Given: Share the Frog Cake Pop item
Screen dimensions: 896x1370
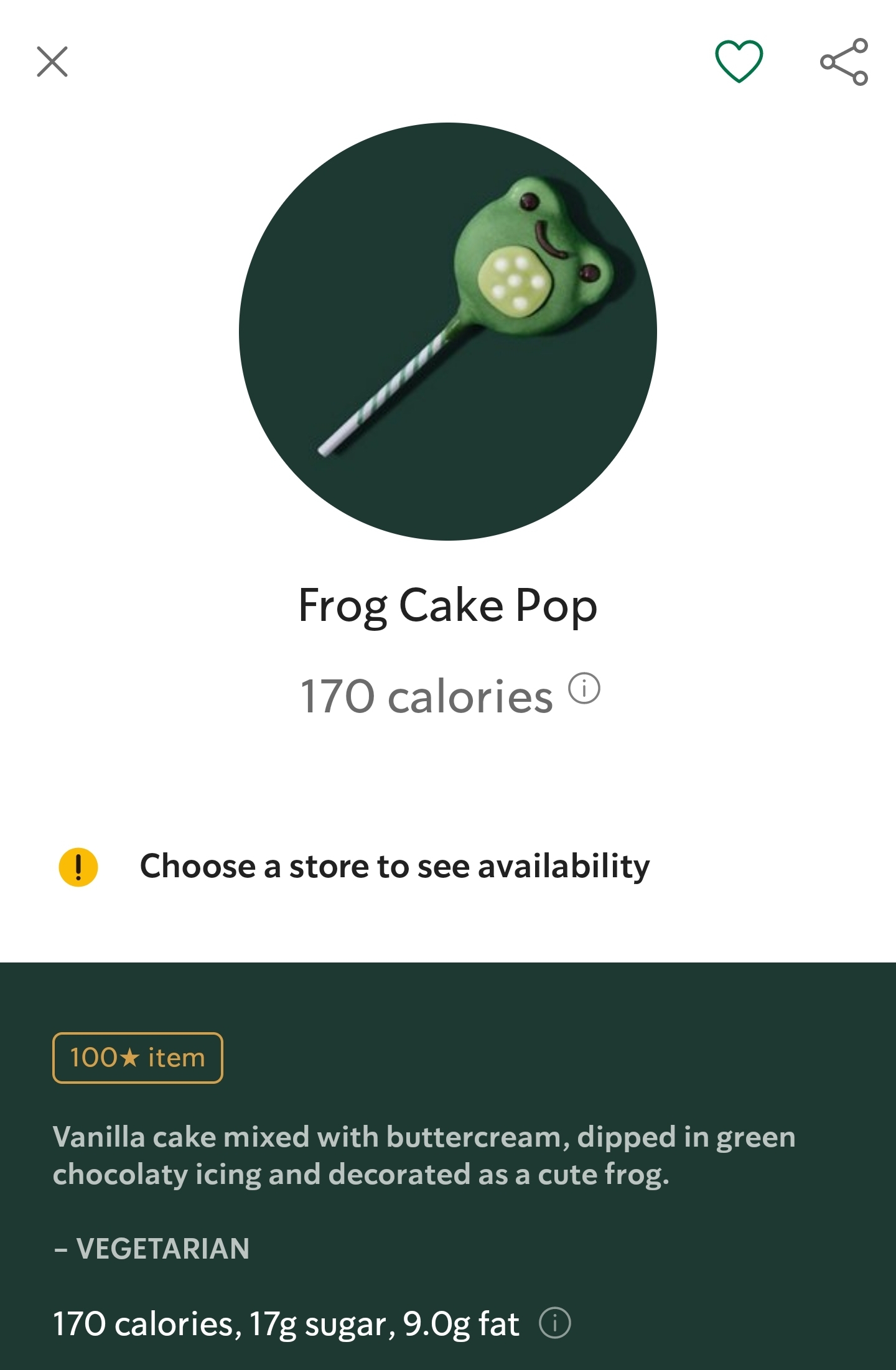Looking at the screenshot, I should (844, 62).
